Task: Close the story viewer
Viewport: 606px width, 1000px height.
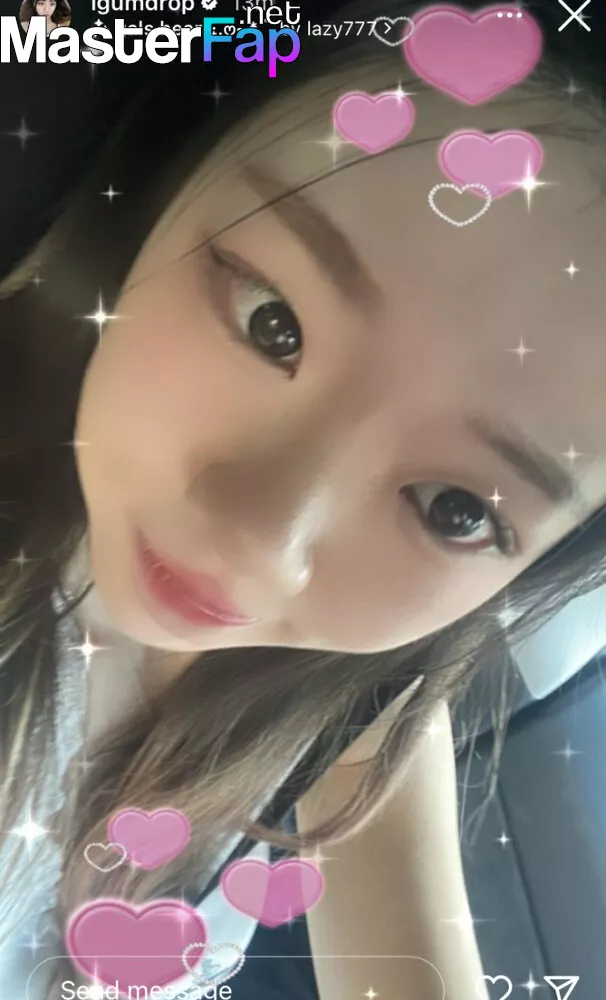Action: (x=573, y=15)
